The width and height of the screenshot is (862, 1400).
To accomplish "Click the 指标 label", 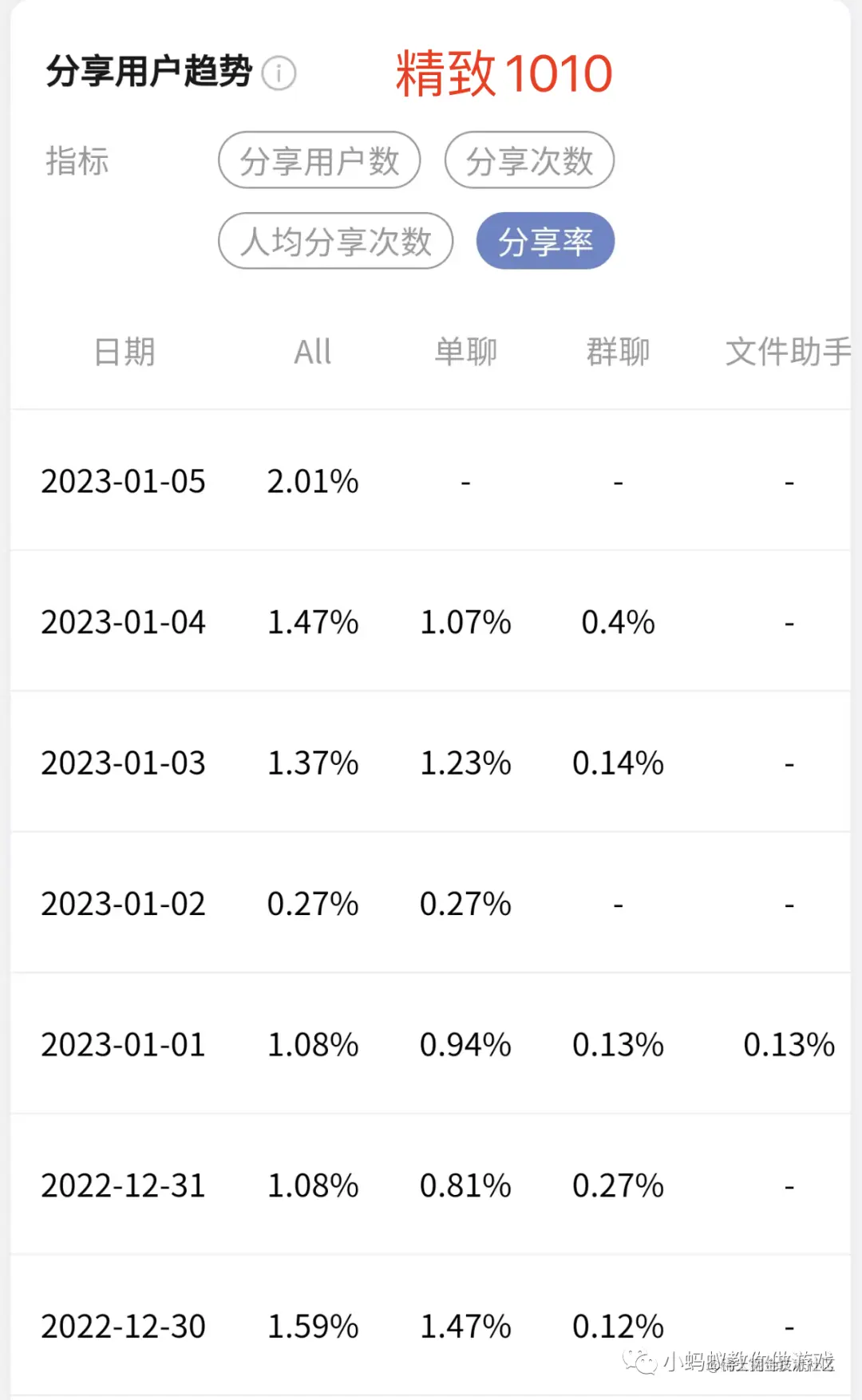I will (x=77, y=160).
